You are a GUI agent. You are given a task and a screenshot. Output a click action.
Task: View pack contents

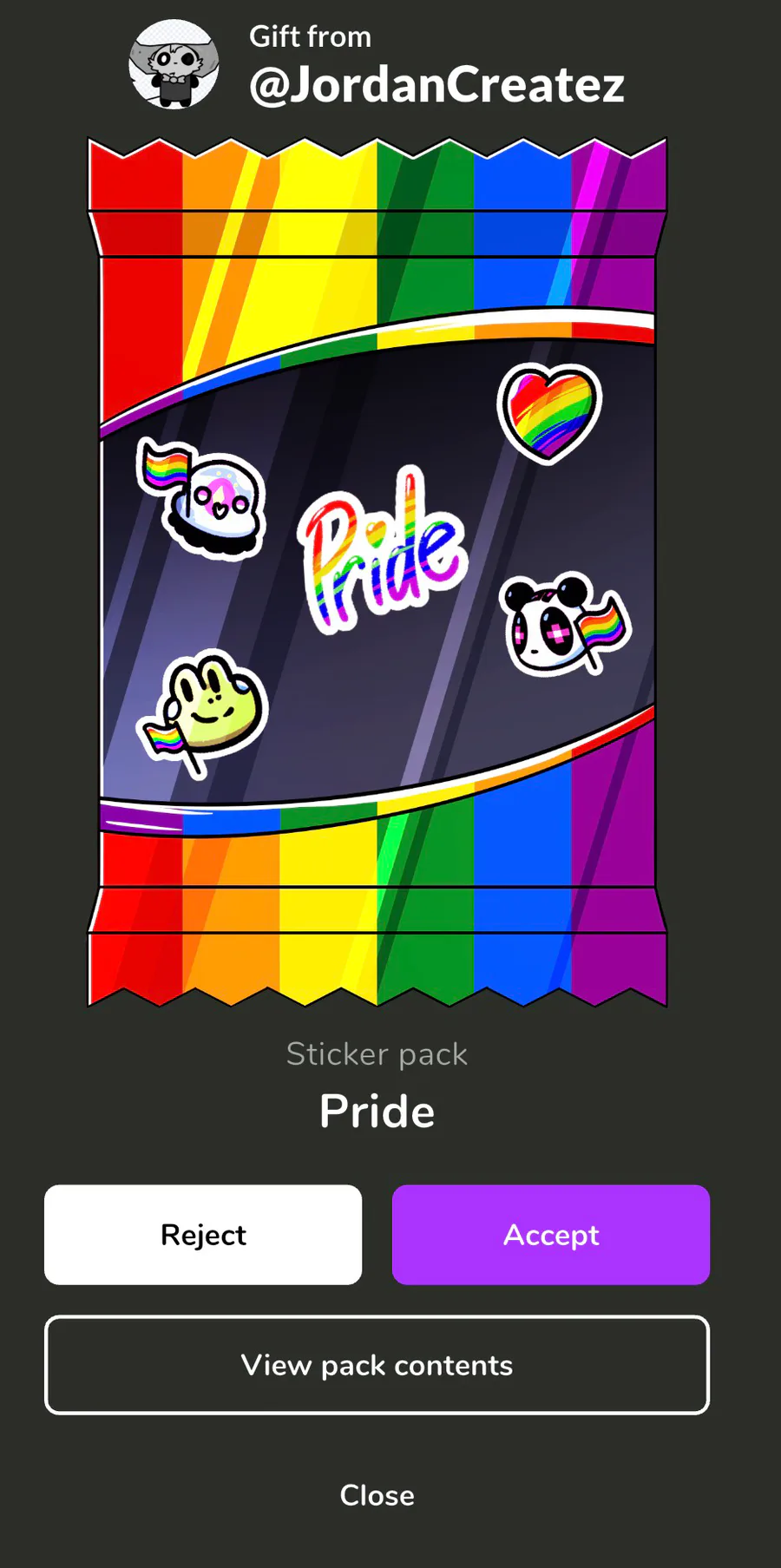(x=377, y=1365)
